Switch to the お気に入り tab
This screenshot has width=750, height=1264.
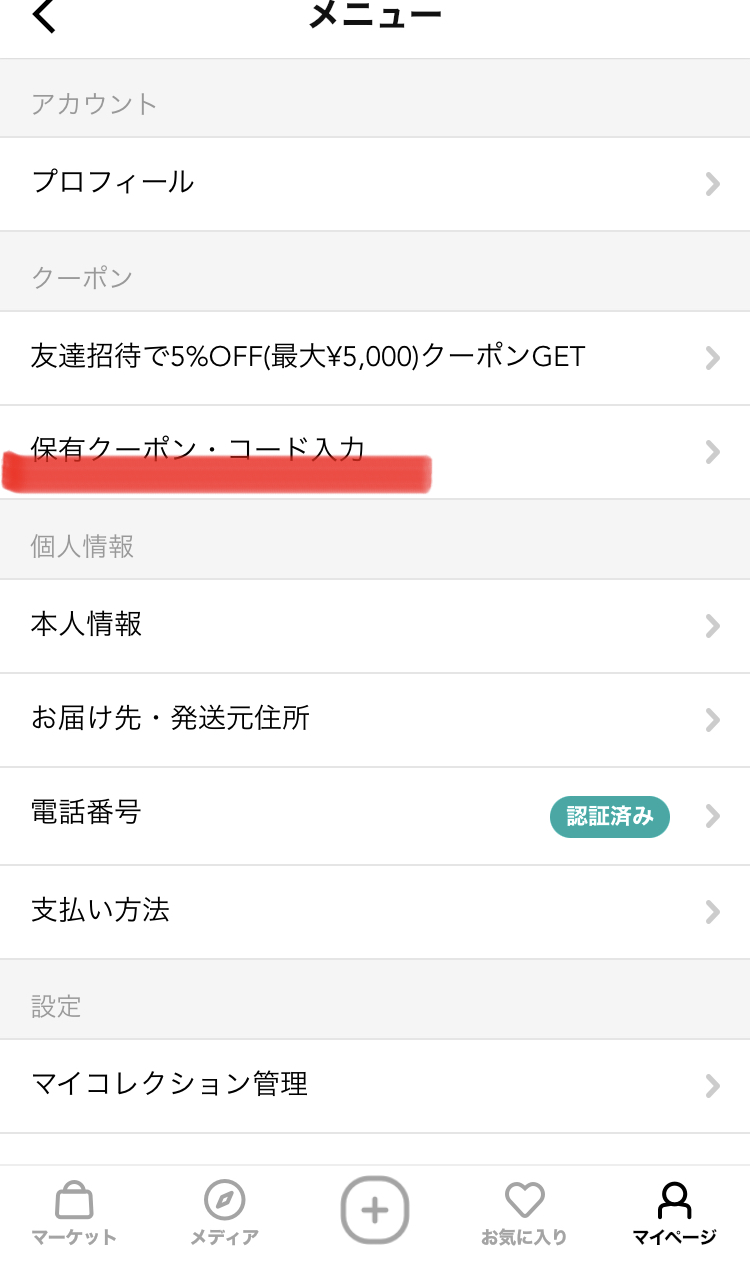click(x=524, y=1212)
